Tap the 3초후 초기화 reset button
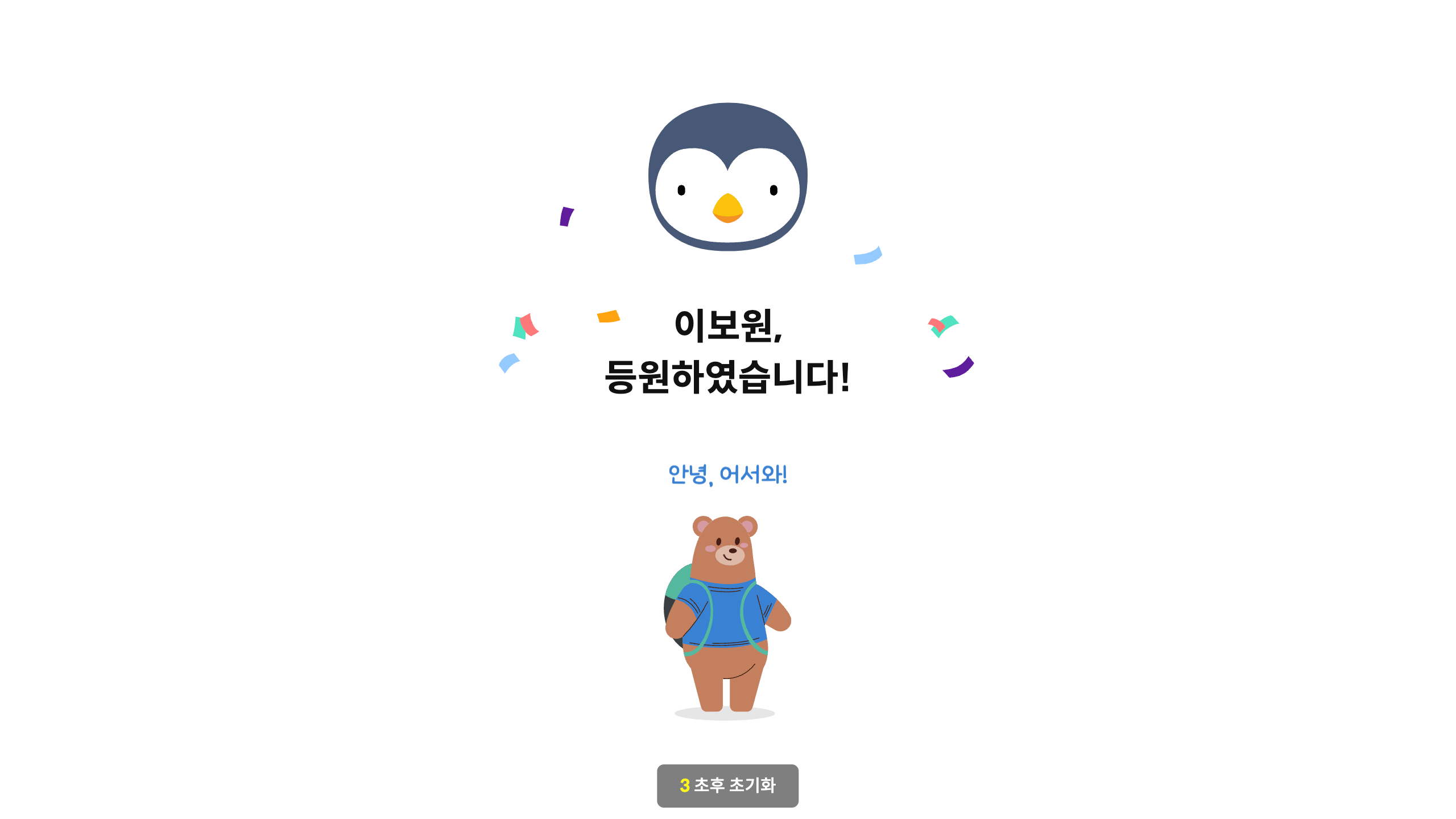The image size is (1456, 819). (727, 785)
